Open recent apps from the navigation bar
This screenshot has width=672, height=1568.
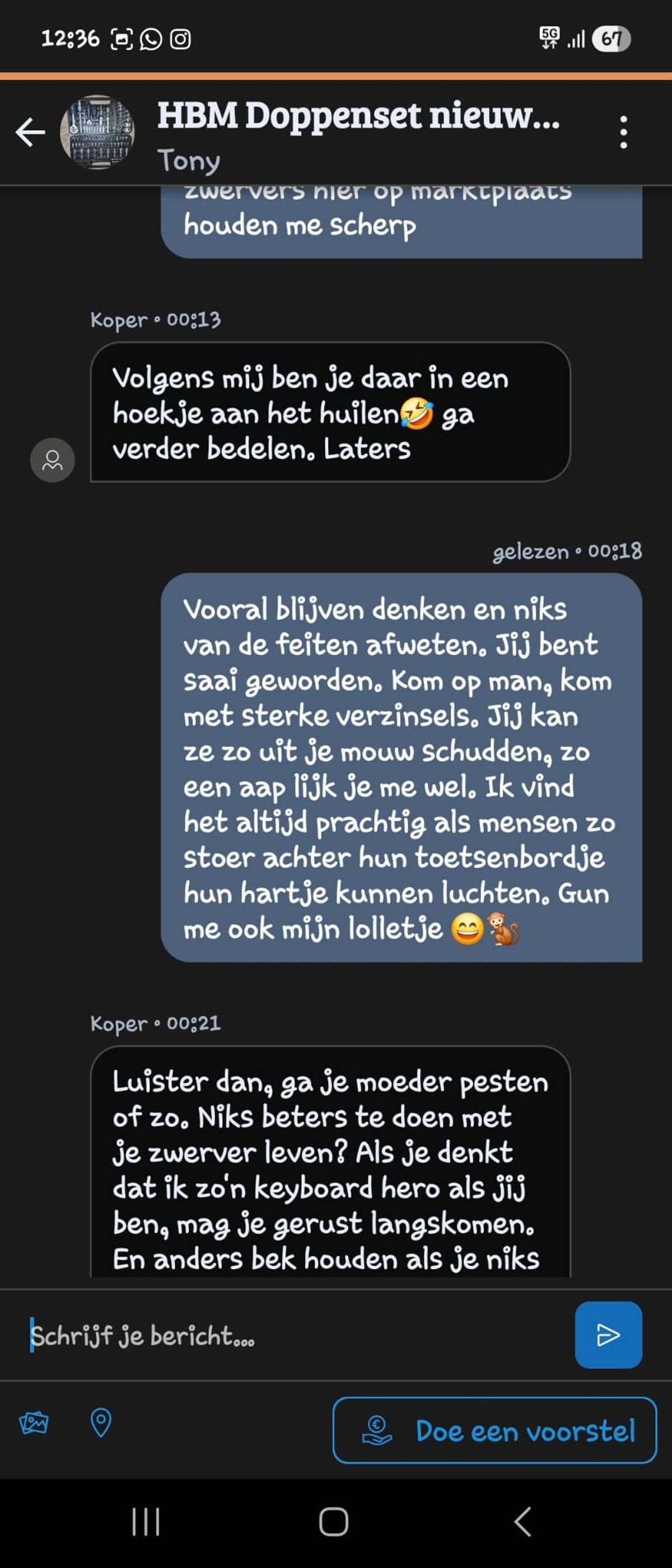146,1522
